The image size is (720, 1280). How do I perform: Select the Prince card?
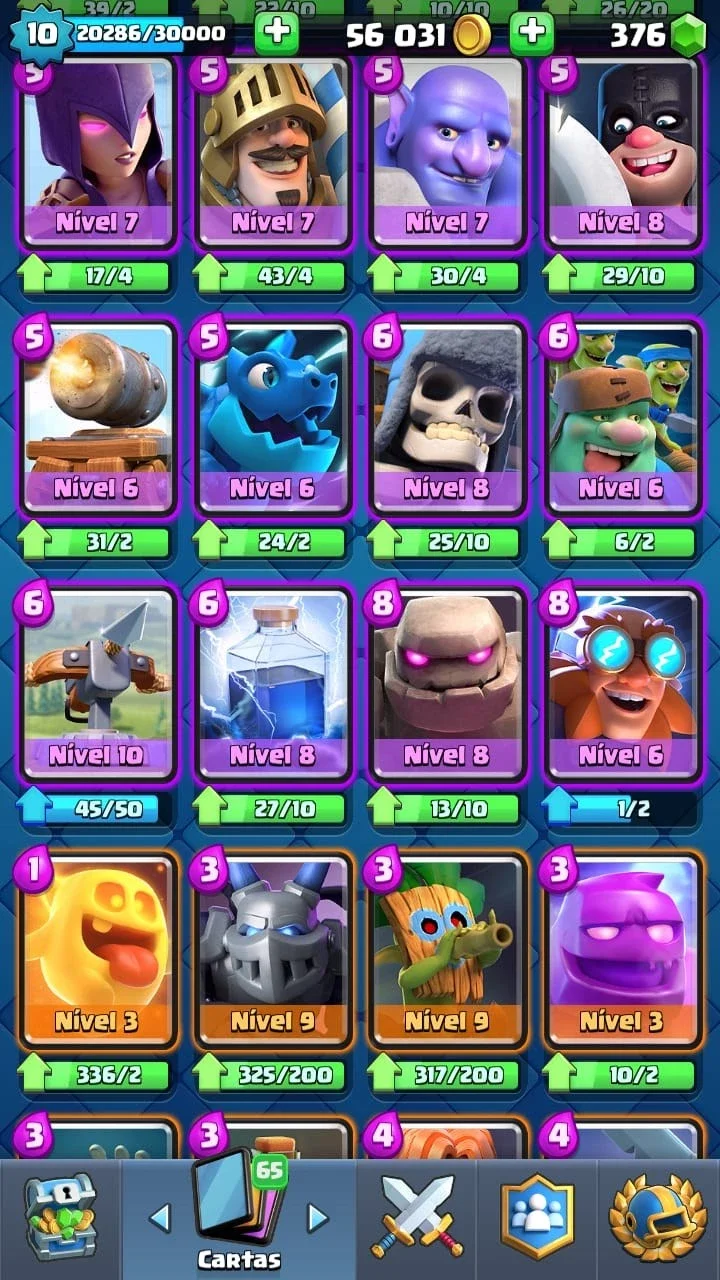272,152
